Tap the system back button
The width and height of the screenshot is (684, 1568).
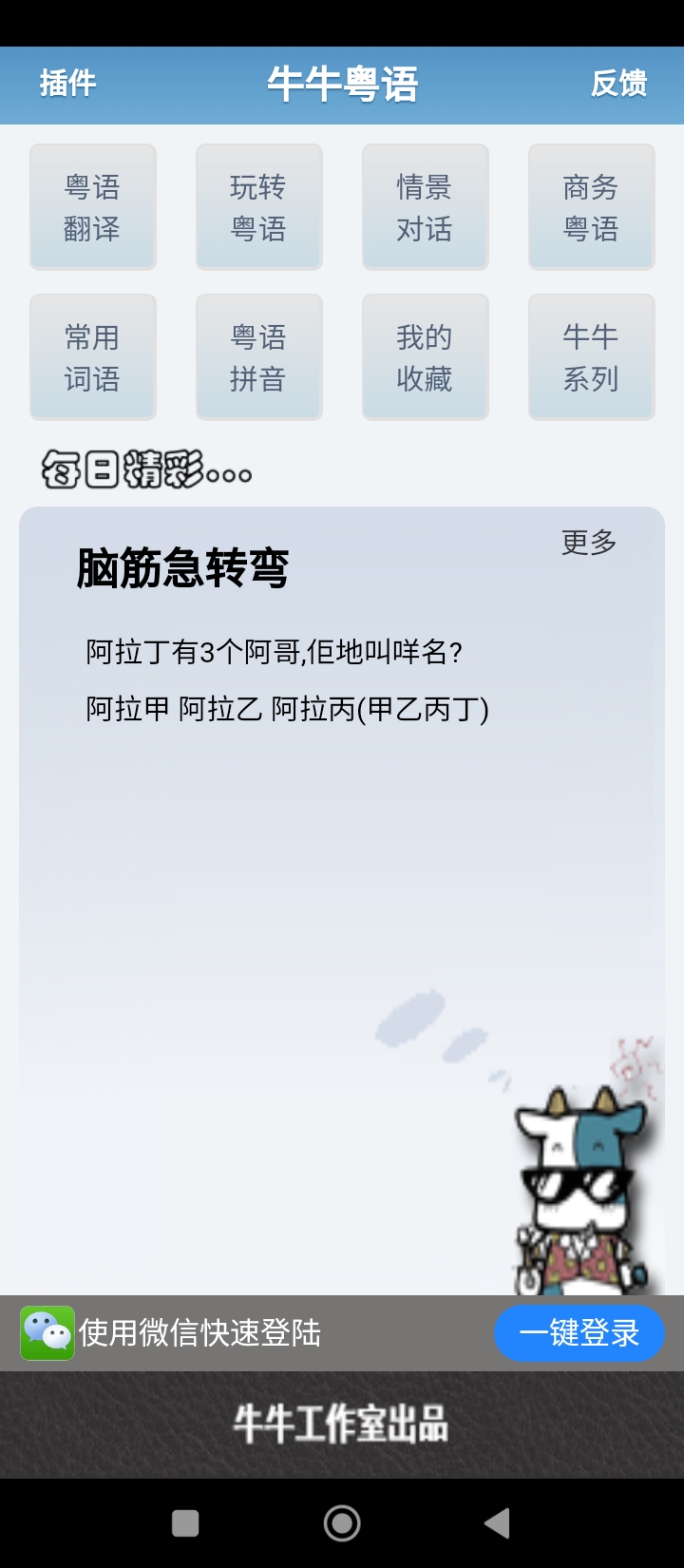[497, 1523]
